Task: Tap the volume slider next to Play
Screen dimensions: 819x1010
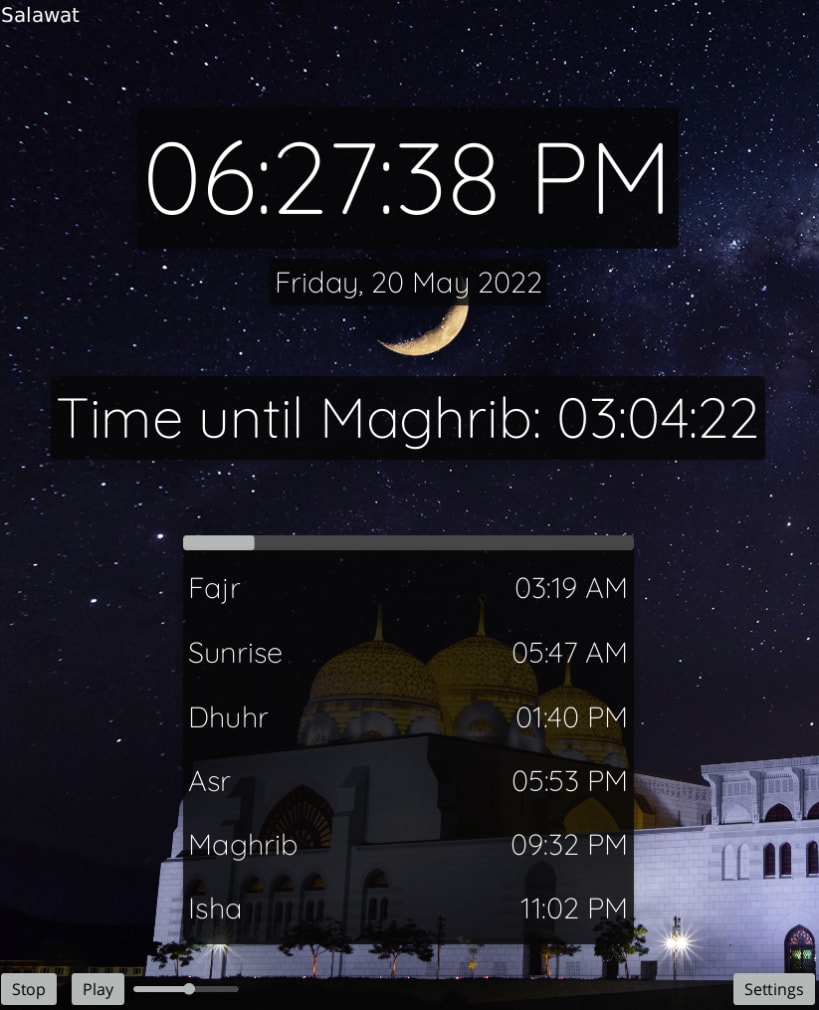Action: pos(186,989)
